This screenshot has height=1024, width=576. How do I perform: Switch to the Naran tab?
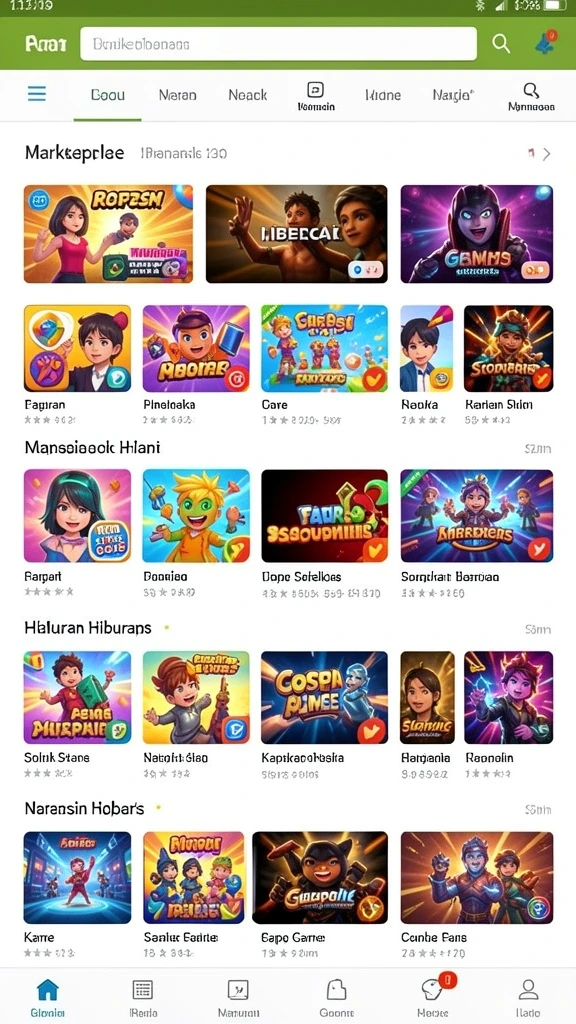pos(178,95)
